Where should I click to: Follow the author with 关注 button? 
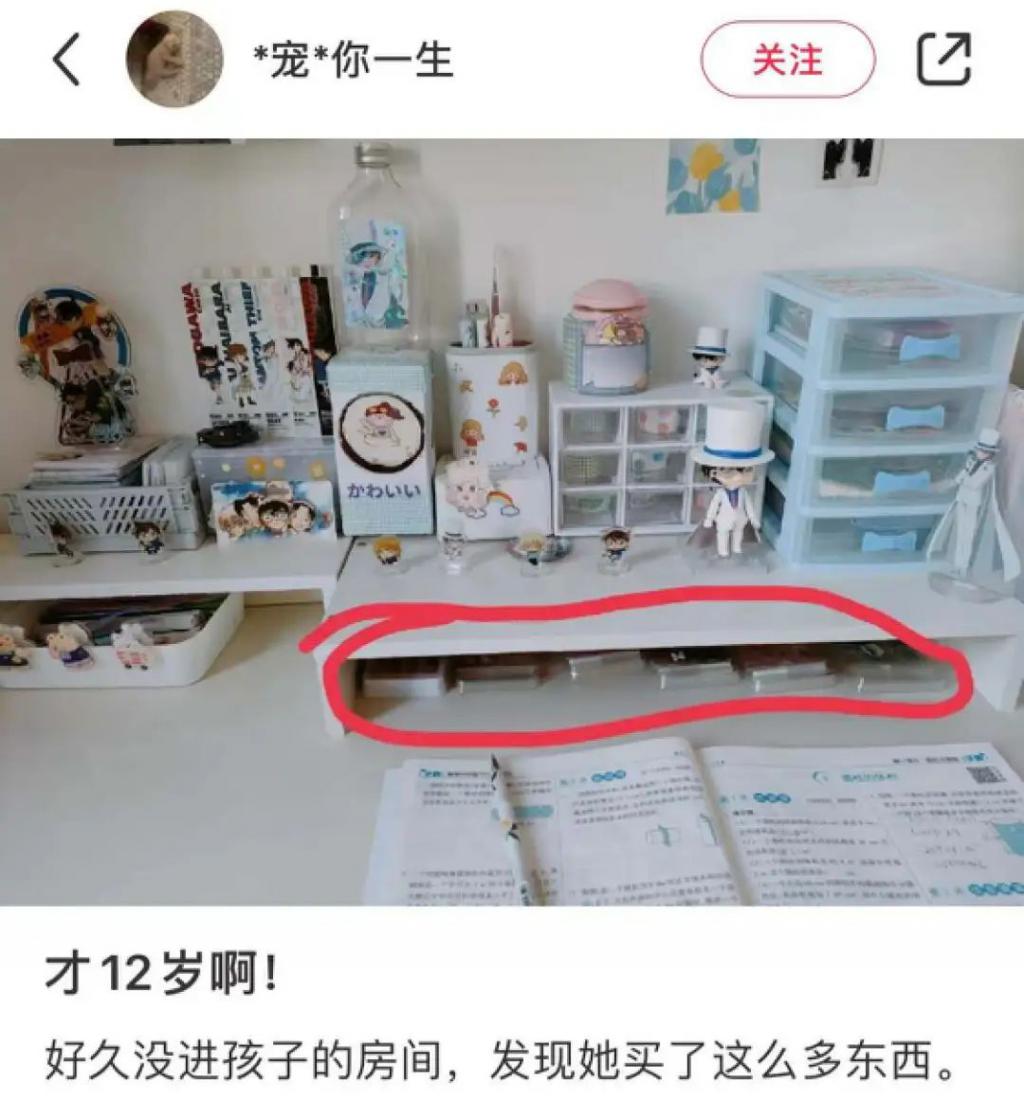(787, 60)
